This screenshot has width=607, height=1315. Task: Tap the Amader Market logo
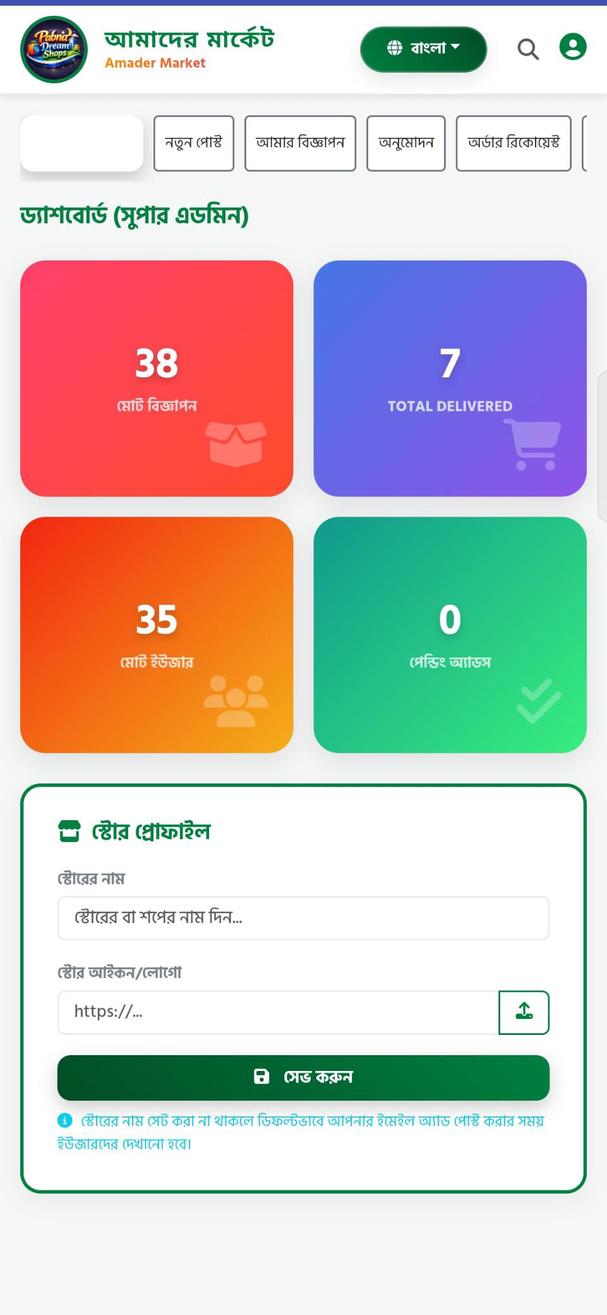54,49
